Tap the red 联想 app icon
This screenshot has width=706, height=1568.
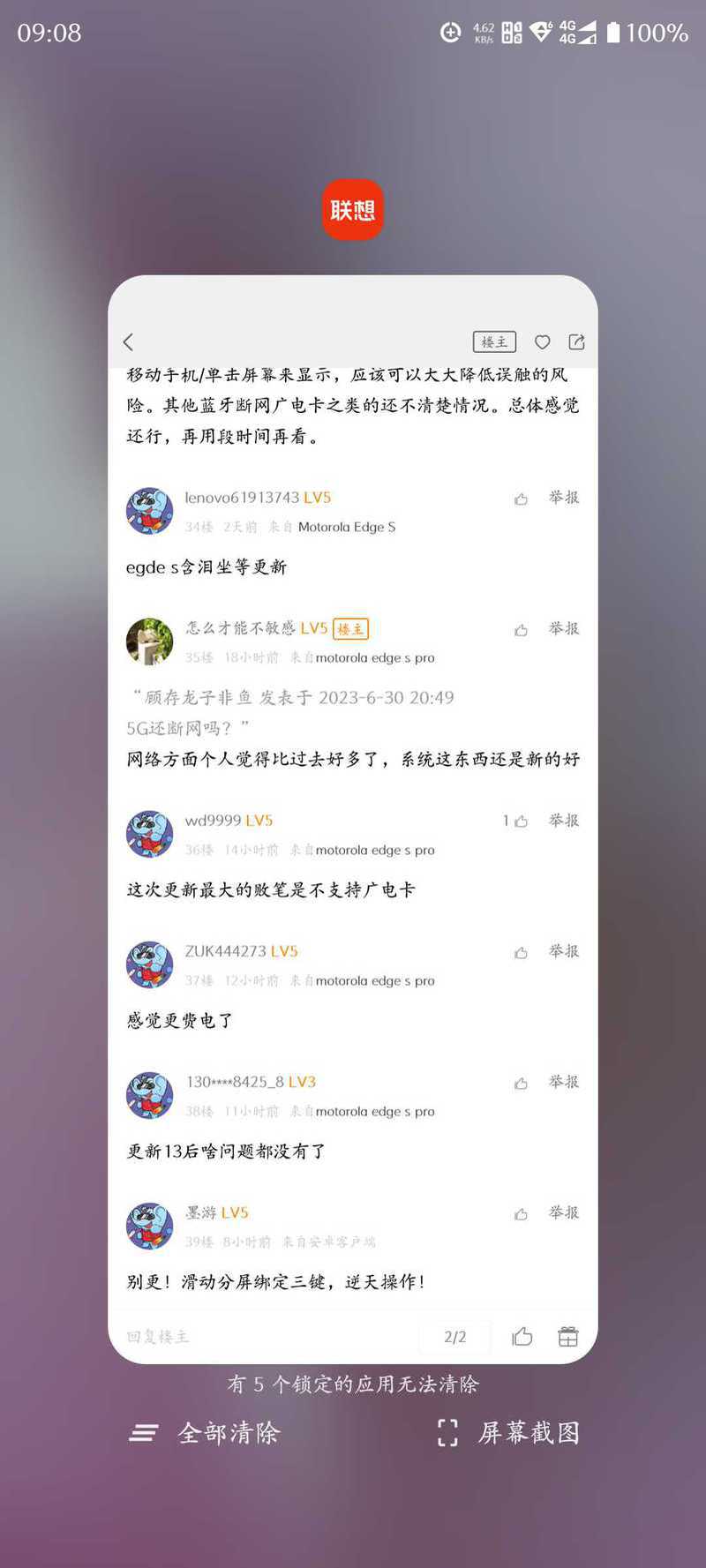(353, 210)
